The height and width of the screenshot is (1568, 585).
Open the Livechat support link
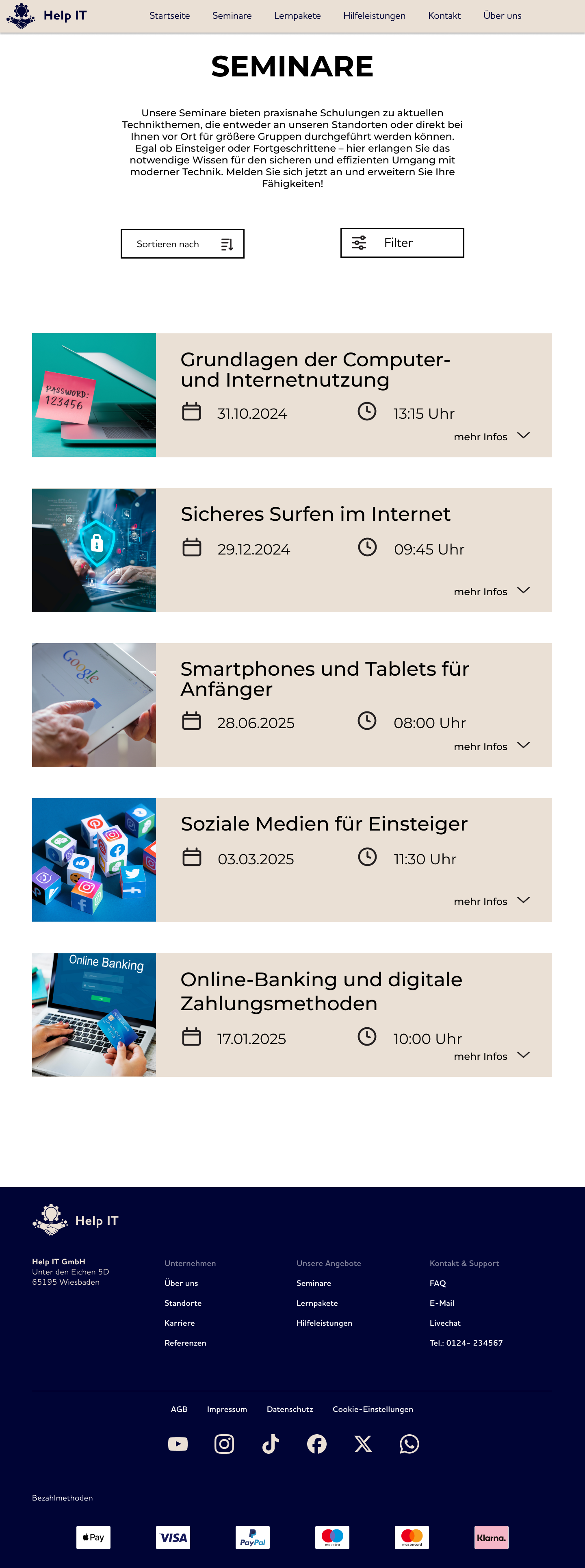tap(445, 1323)
